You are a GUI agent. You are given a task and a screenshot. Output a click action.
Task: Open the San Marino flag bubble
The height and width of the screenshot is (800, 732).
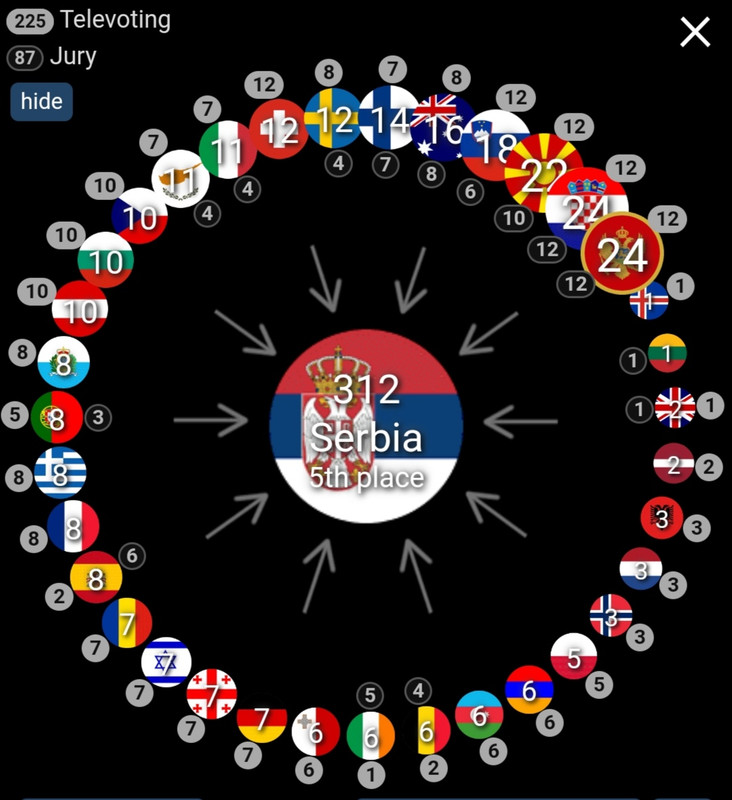pyautogui.click(x=63, y=362)
